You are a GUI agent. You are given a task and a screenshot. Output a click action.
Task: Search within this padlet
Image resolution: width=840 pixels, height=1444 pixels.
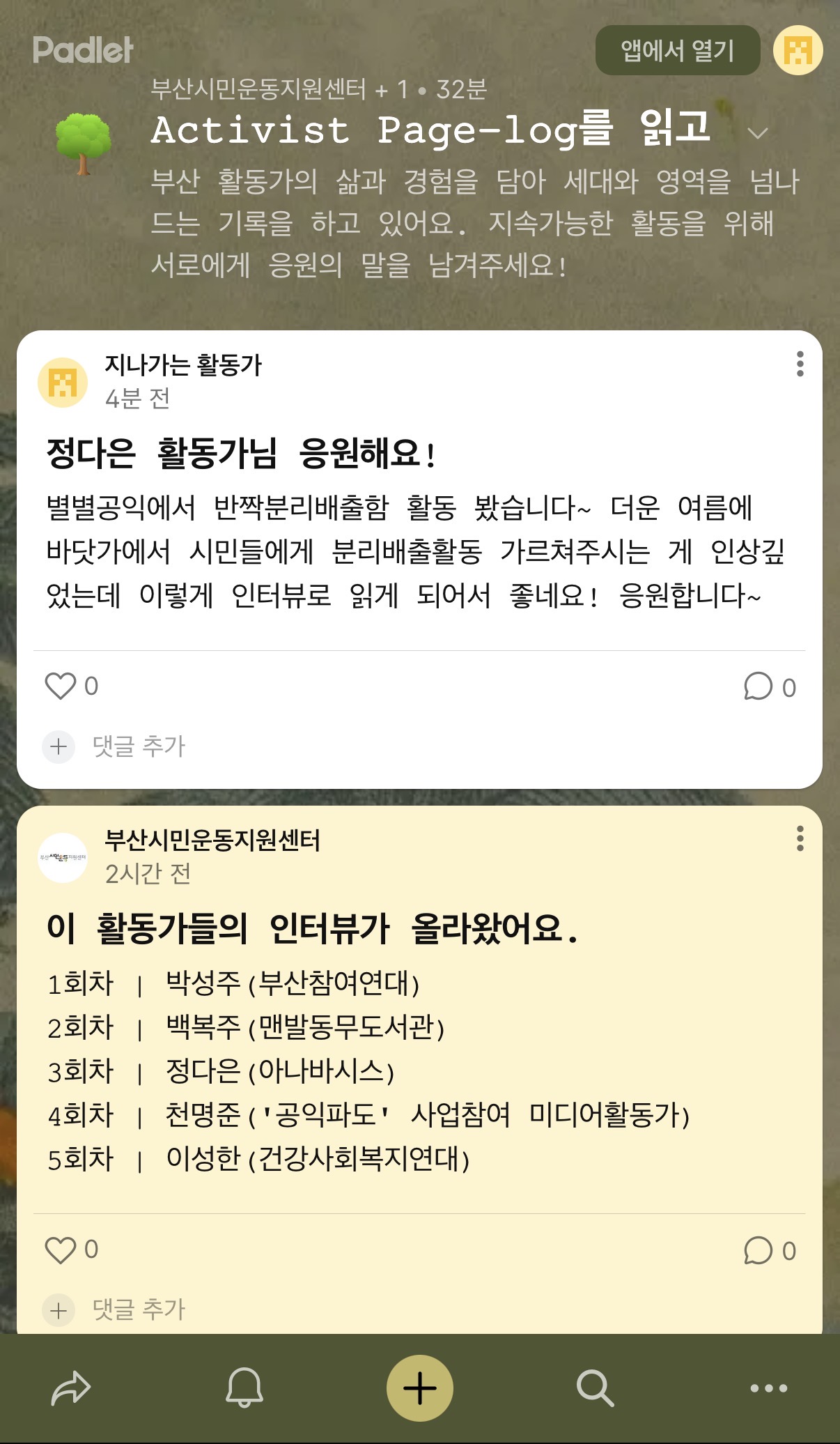pos(595,1388)
